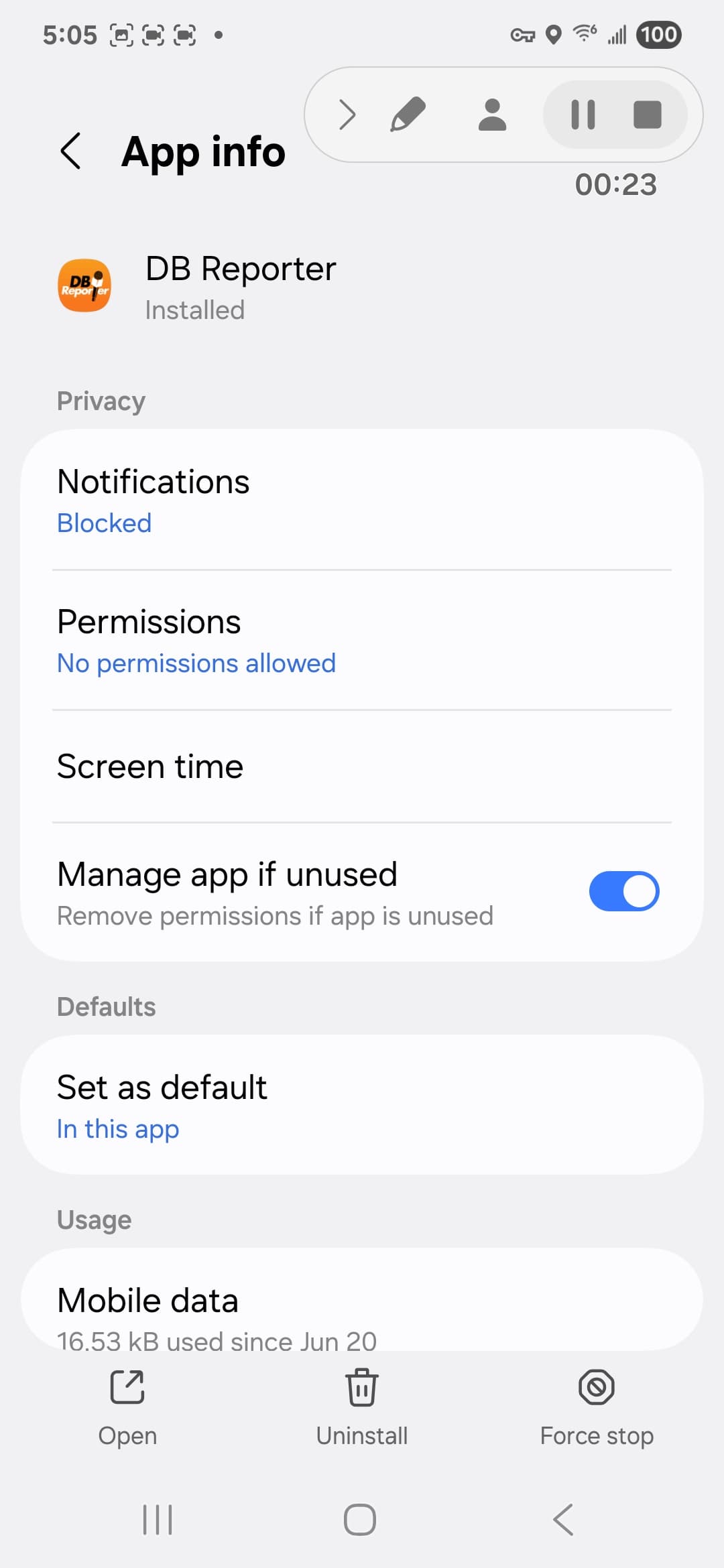
Task: Open the Permissions row
Action: tap(362, 641)
